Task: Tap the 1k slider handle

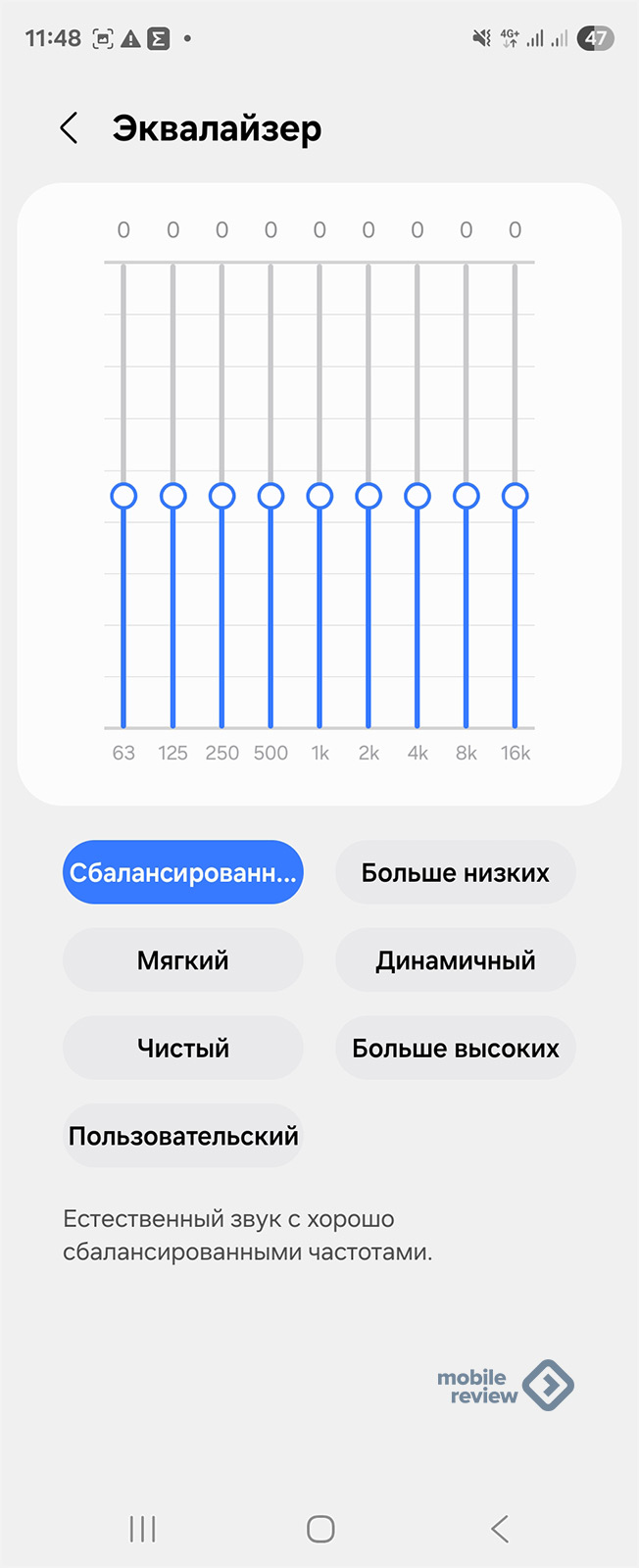Action: pos(319,496)
